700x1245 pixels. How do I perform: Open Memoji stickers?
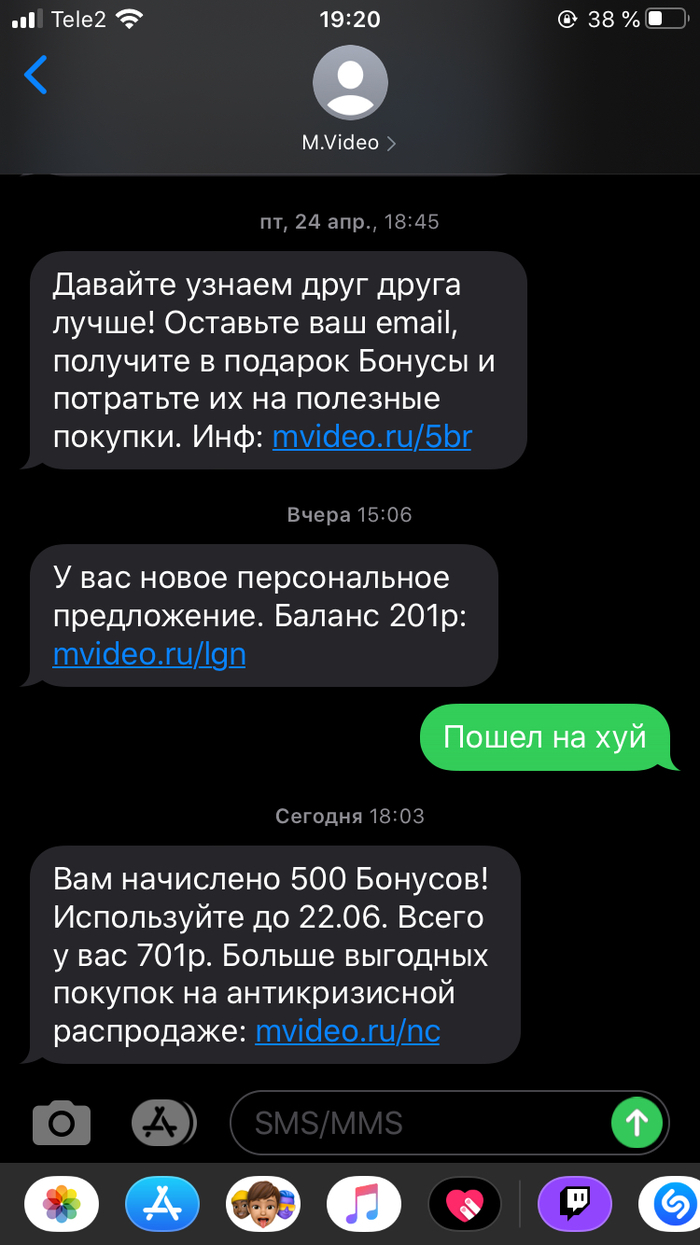click(x=262, y=1204)
